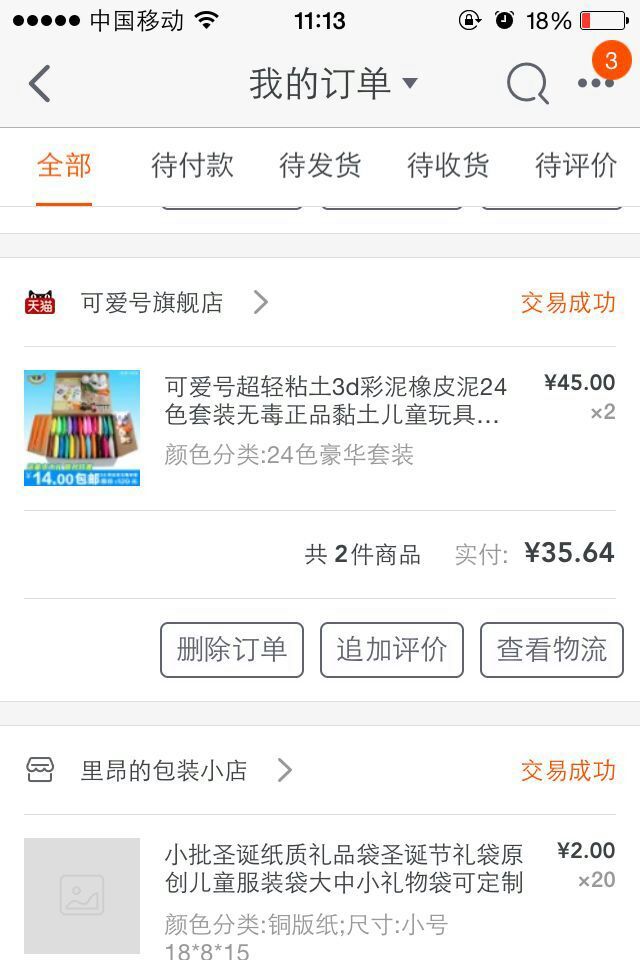Screen dimensions: 640x960
Task: Go back using the top-left arrow
Action: tap(40, 83)
